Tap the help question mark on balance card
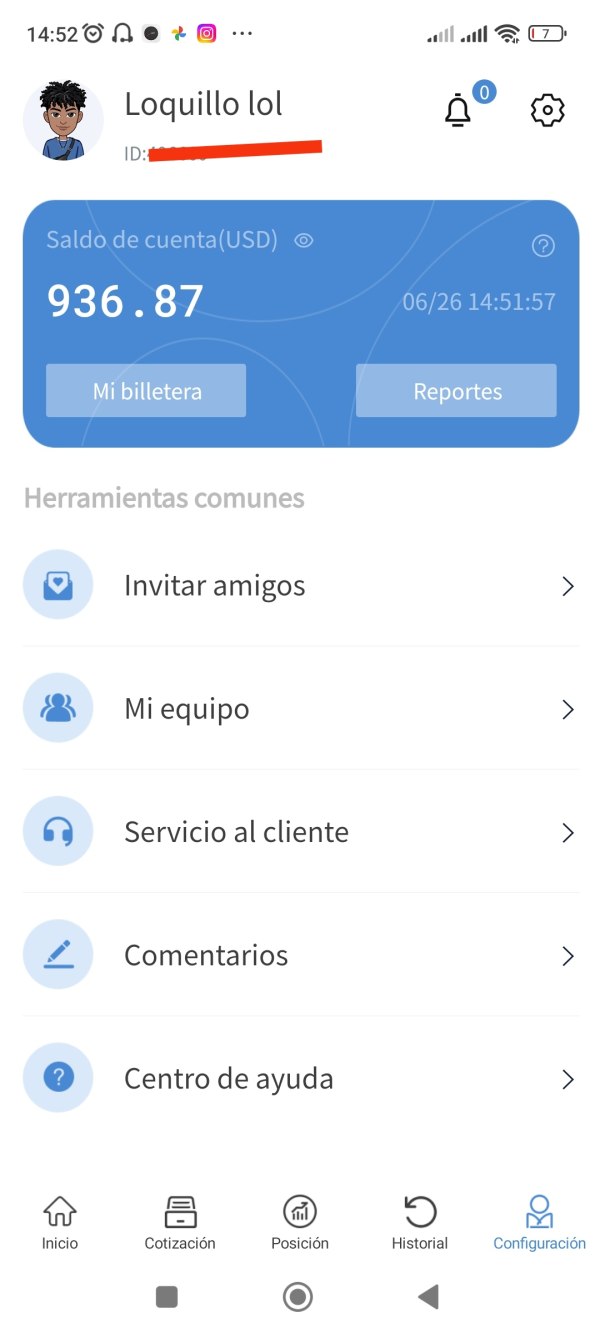600x1333 pixels. (543, 246)
